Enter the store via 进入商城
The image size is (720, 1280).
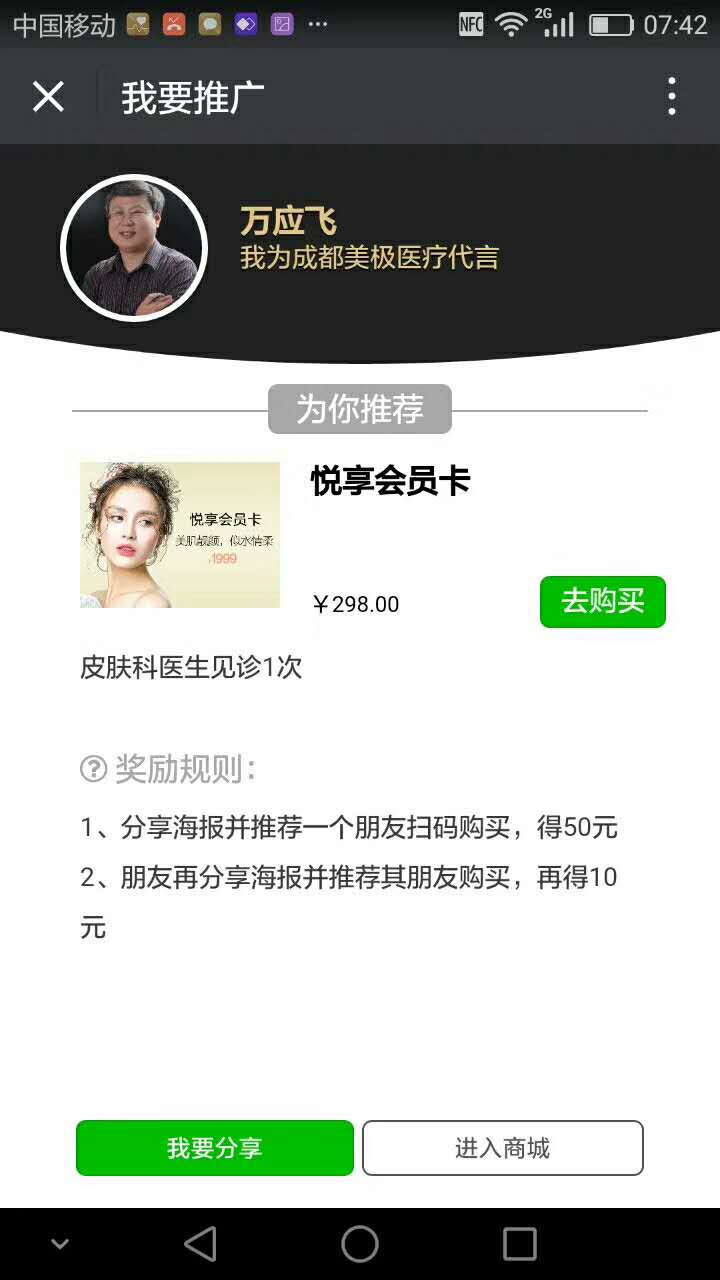click(x=502, y=1148)
